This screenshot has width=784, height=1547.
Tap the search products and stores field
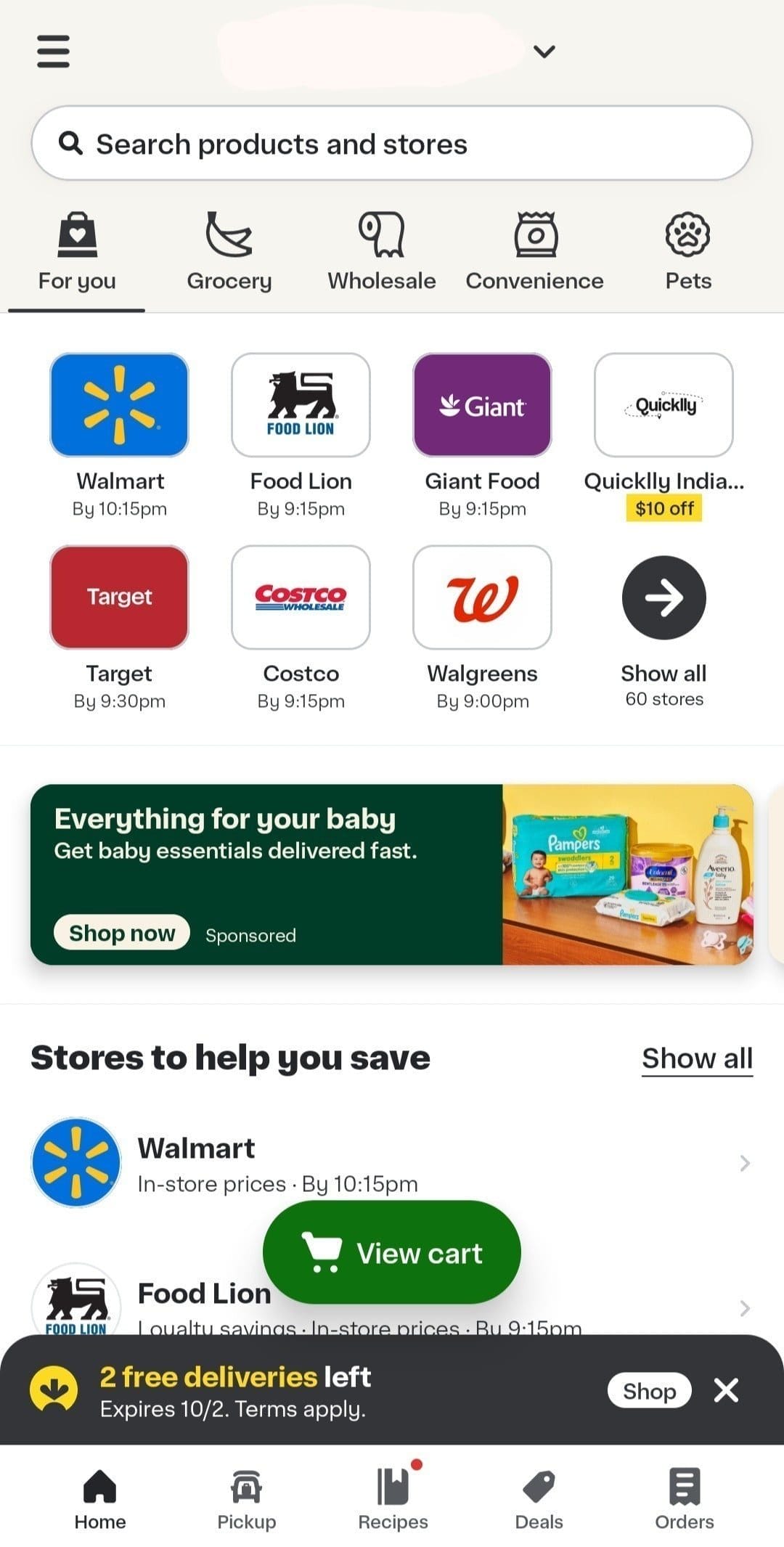click(392, 144)
